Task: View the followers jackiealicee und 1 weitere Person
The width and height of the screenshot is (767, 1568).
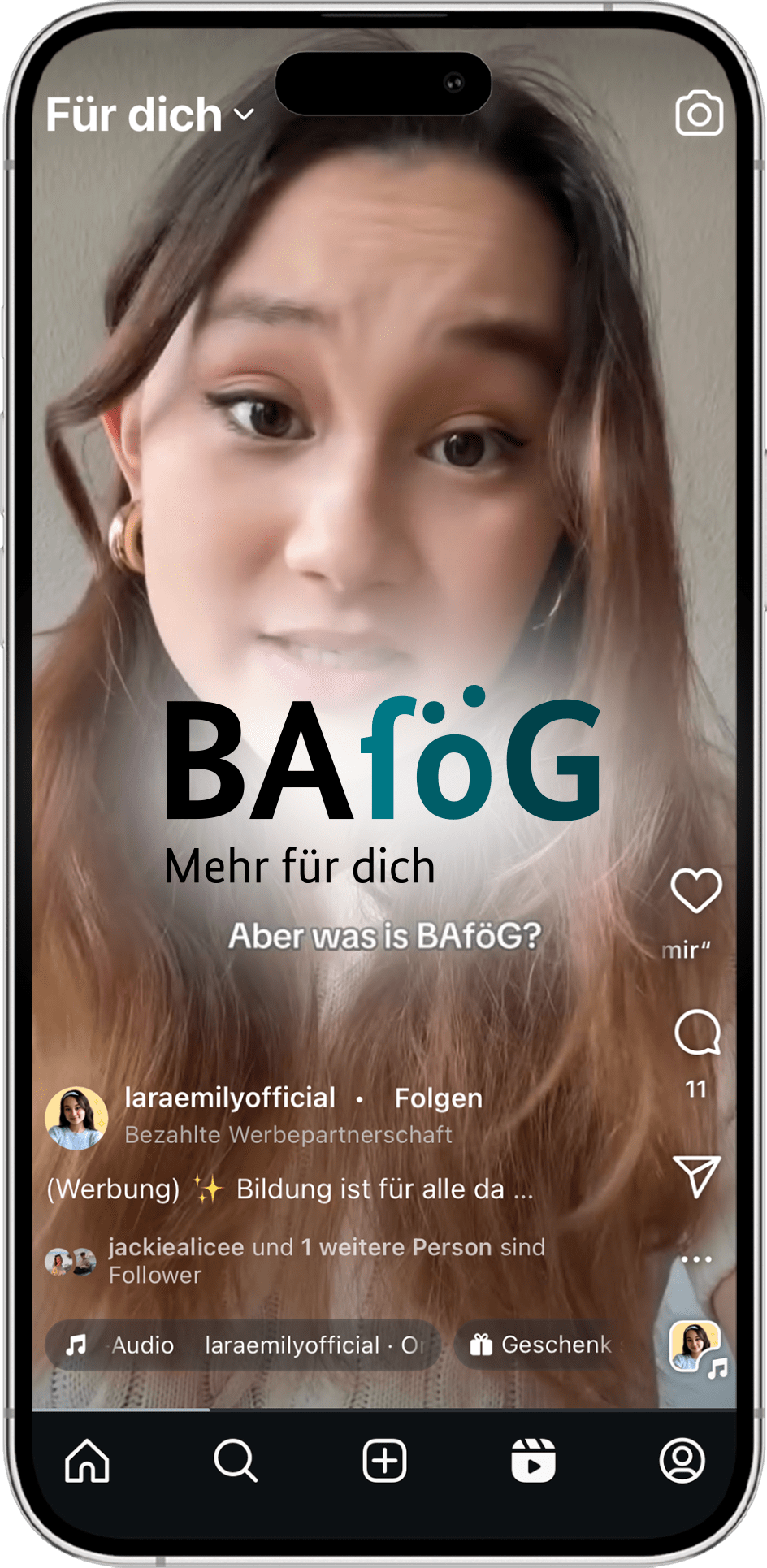Action: click(x=325, y=1260)
